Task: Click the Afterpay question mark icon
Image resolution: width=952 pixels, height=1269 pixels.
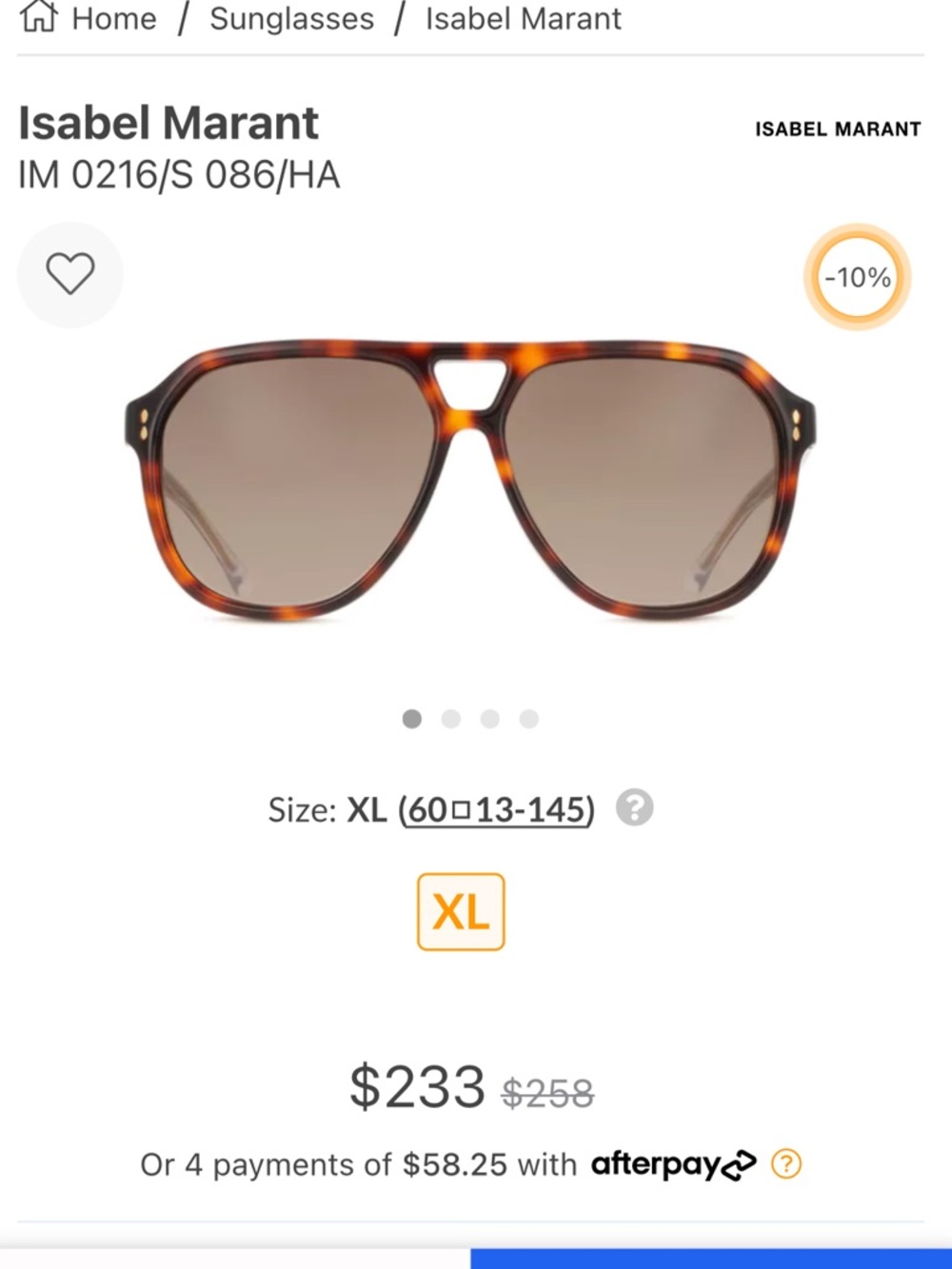Action: (x=786, y=1163)
